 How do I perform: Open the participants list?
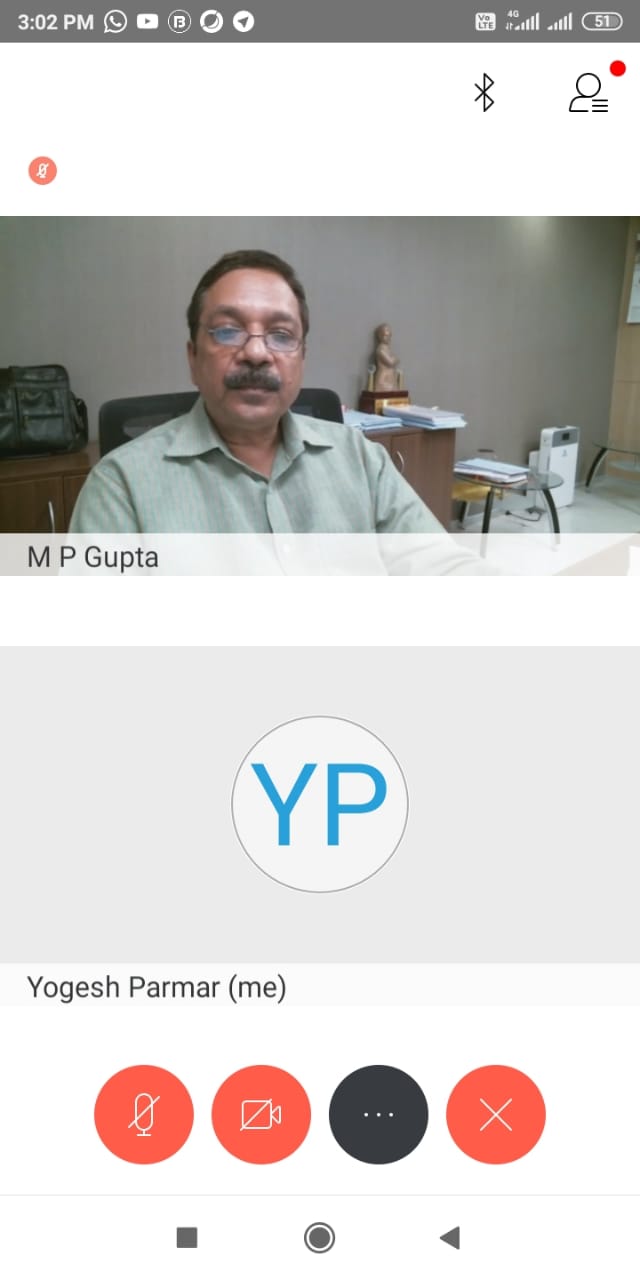(589, 93)
